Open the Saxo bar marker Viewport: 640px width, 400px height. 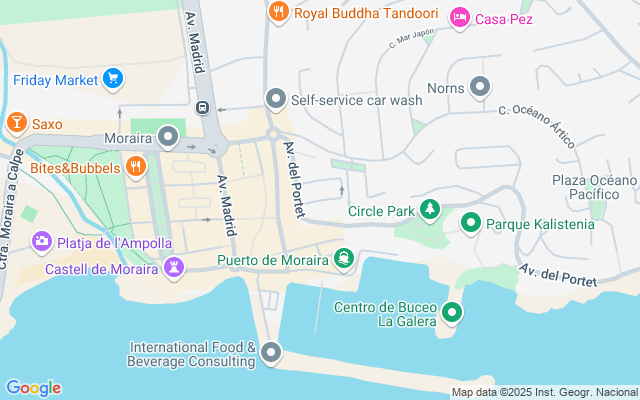17,123
